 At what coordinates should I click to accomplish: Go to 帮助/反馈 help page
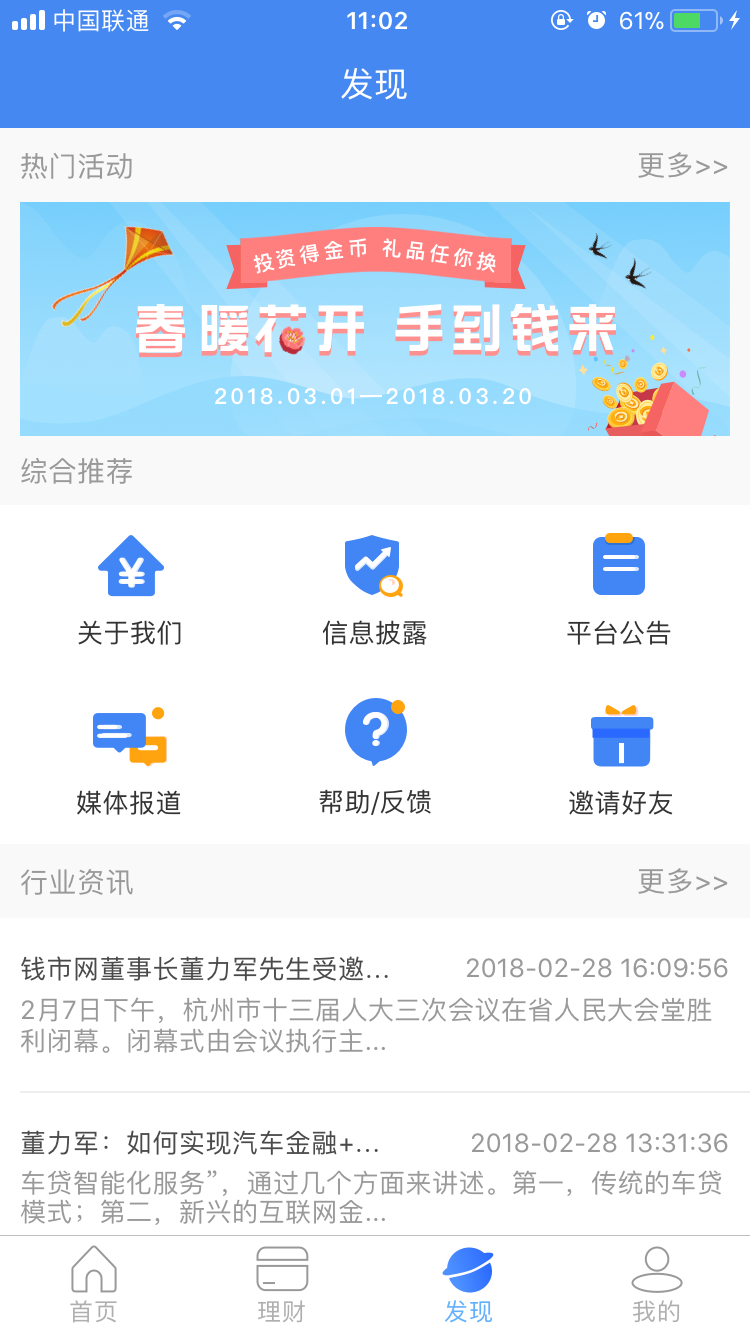(375, 760)
